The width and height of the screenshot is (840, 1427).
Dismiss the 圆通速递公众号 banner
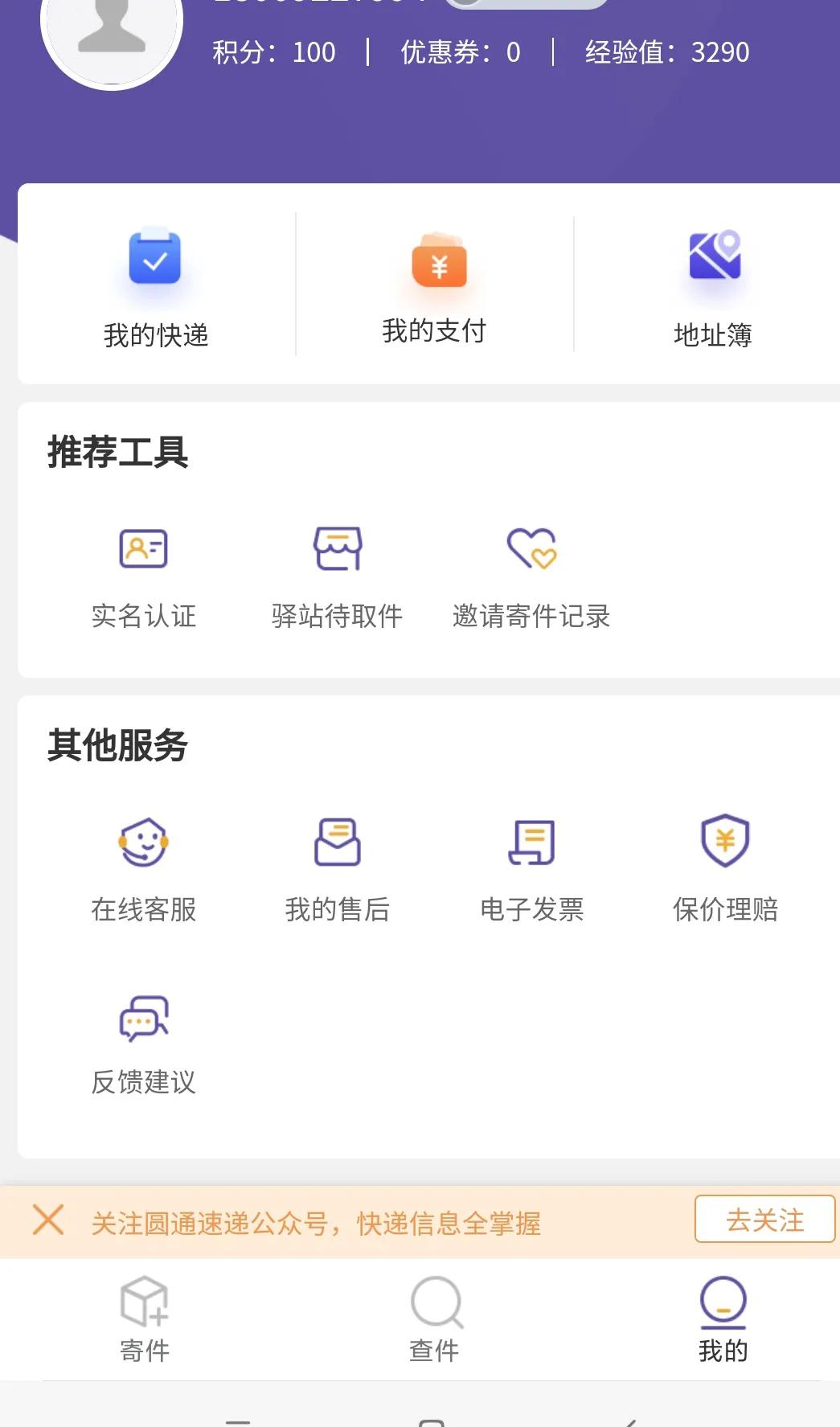click(x=49, y=1222)
